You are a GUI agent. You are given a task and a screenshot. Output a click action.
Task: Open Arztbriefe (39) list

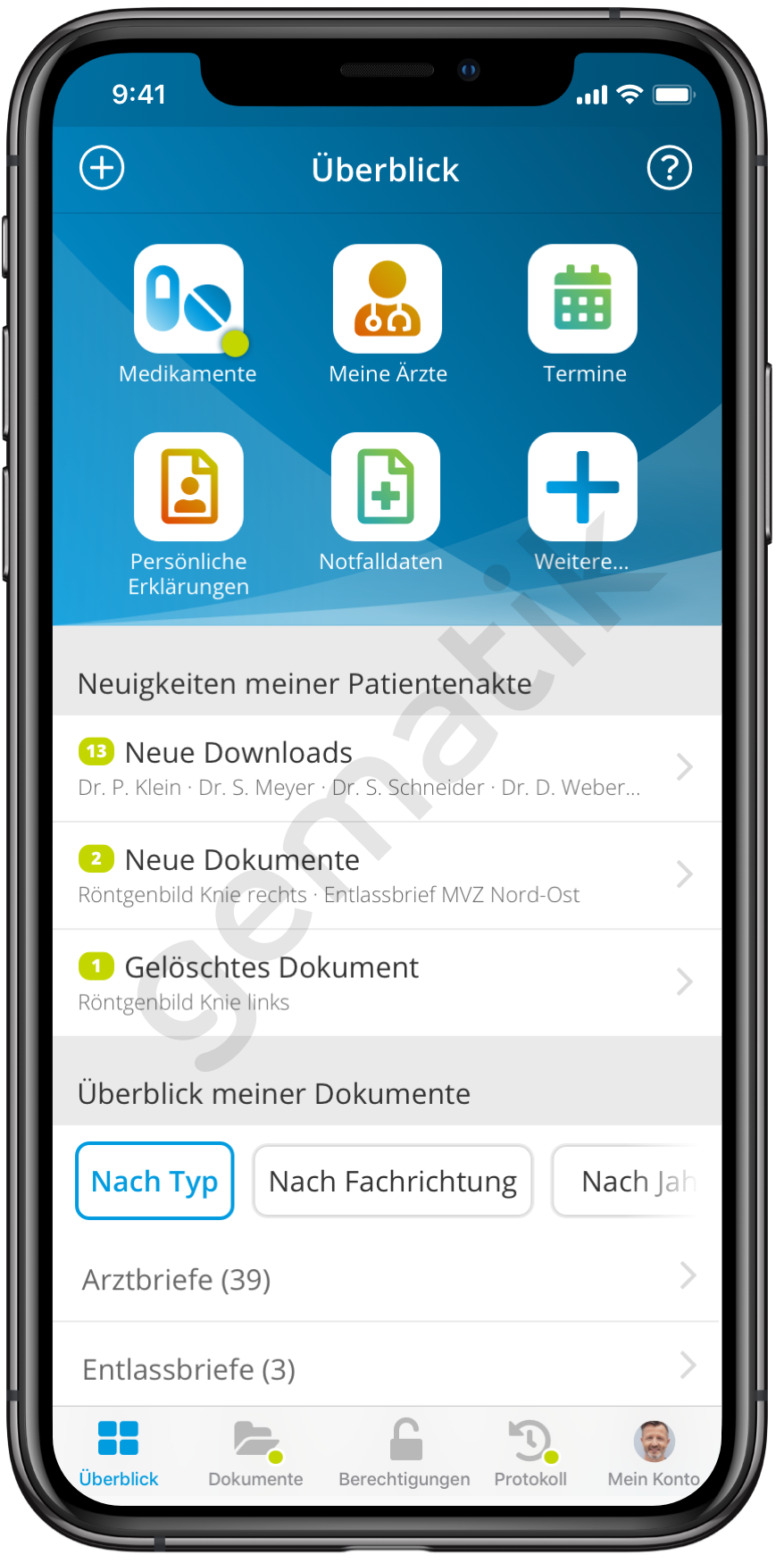(x=387, y=1278)
